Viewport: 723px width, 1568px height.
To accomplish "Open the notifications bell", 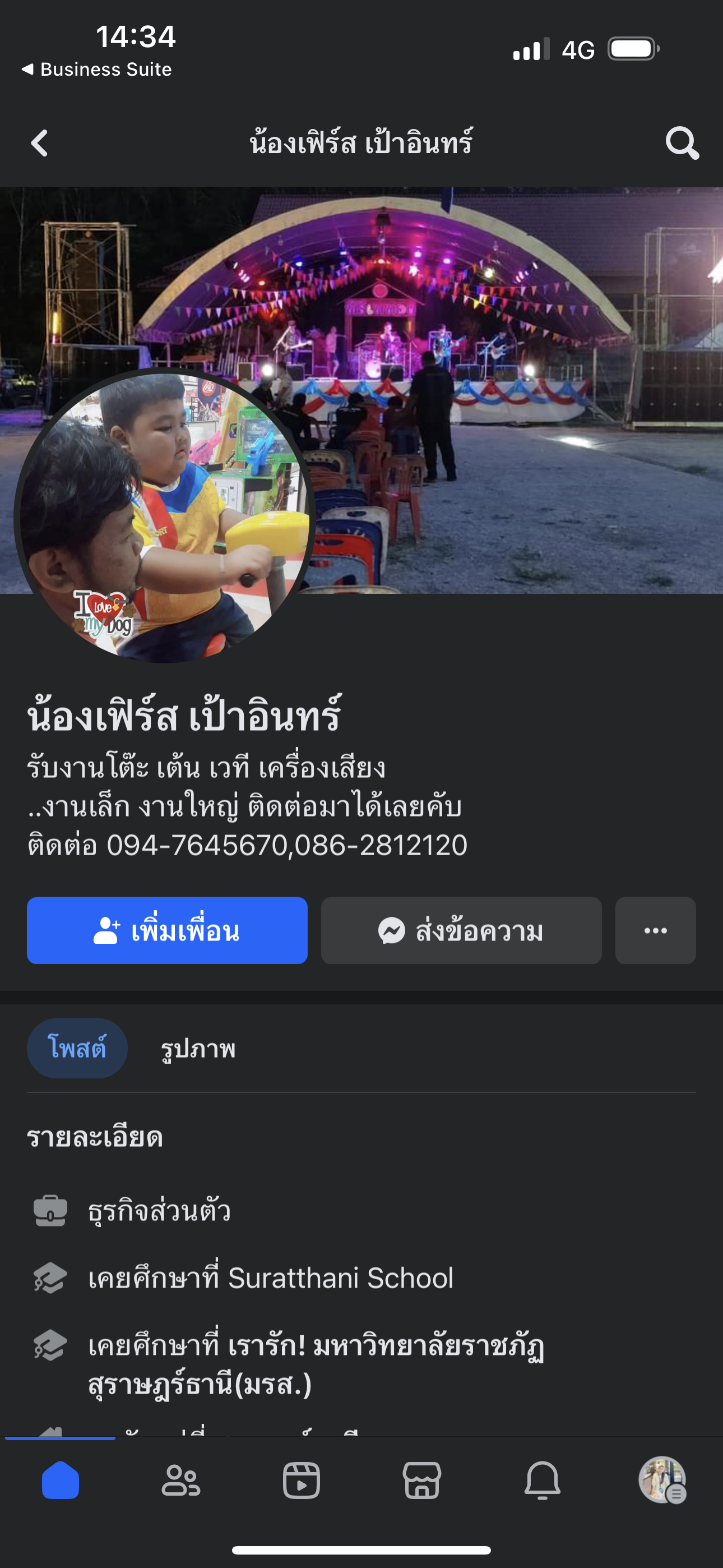I will click(543, 1481).
